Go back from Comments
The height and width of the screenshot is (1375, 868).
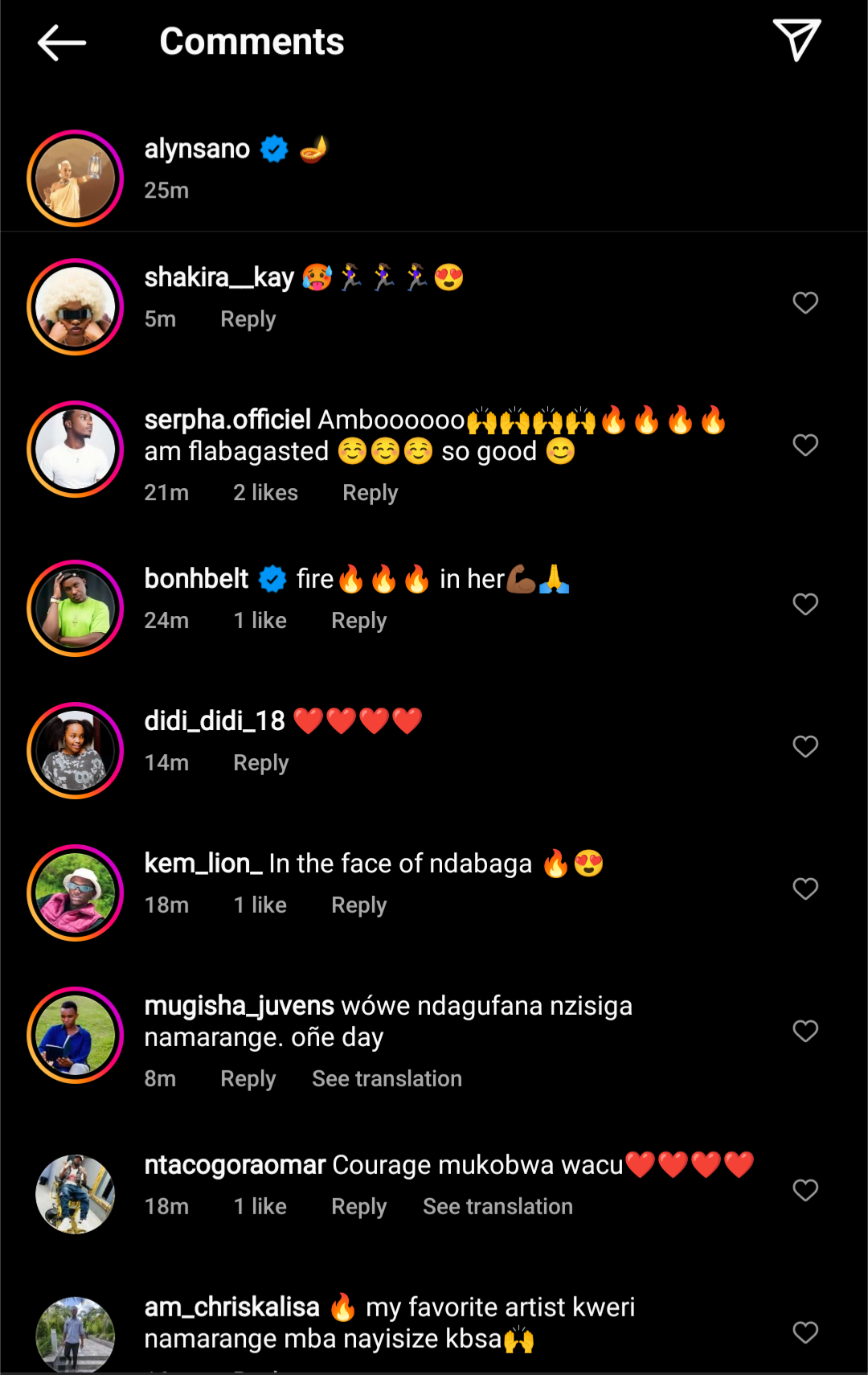[62, 43]
